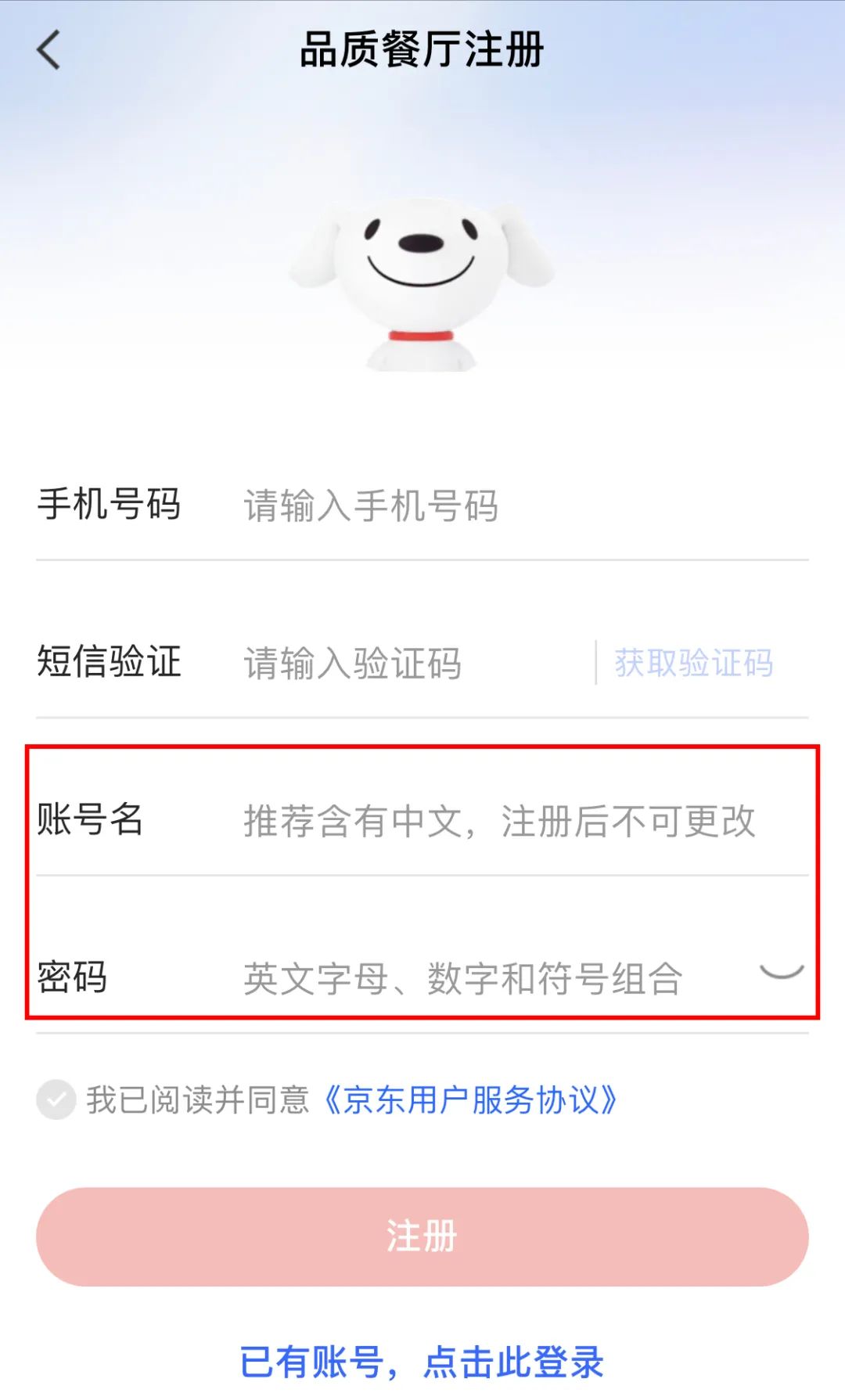
Task: Tap the 密码 password input field
Action: 493,978
